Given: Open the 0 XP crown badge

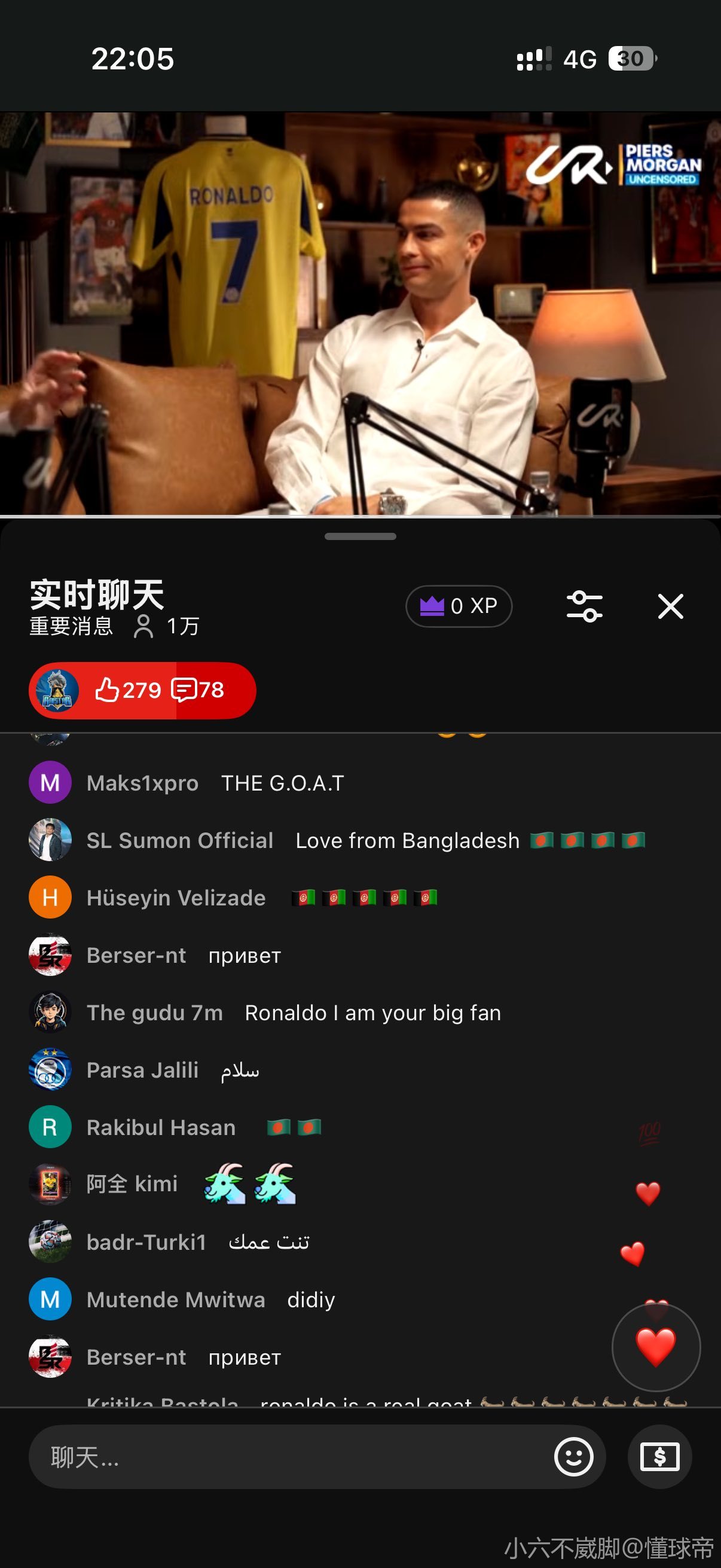Looking at the screenshot, I should pyautogui.click(x=459, y=606).
